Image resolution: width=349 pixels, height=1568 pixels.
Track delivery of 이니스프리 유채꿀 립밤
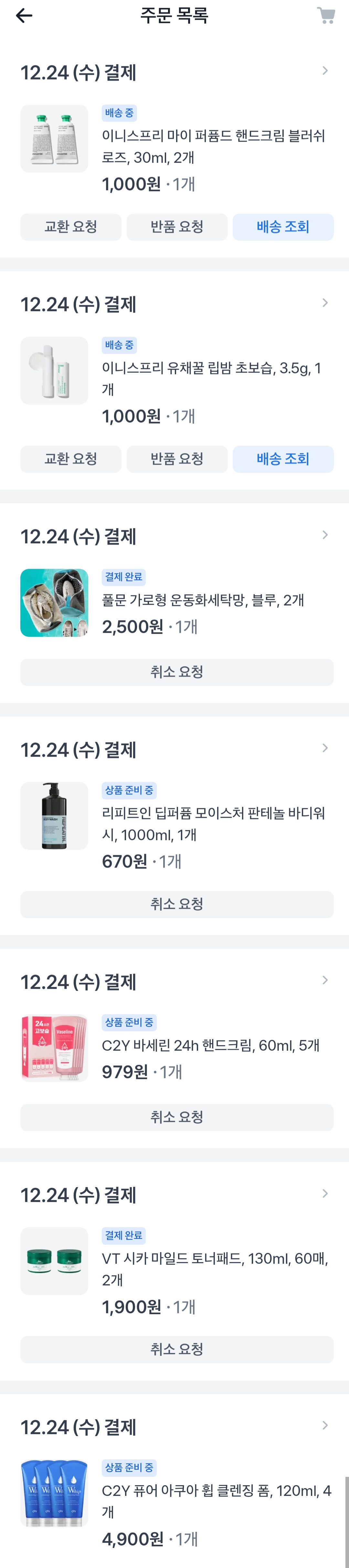[283, 459]
